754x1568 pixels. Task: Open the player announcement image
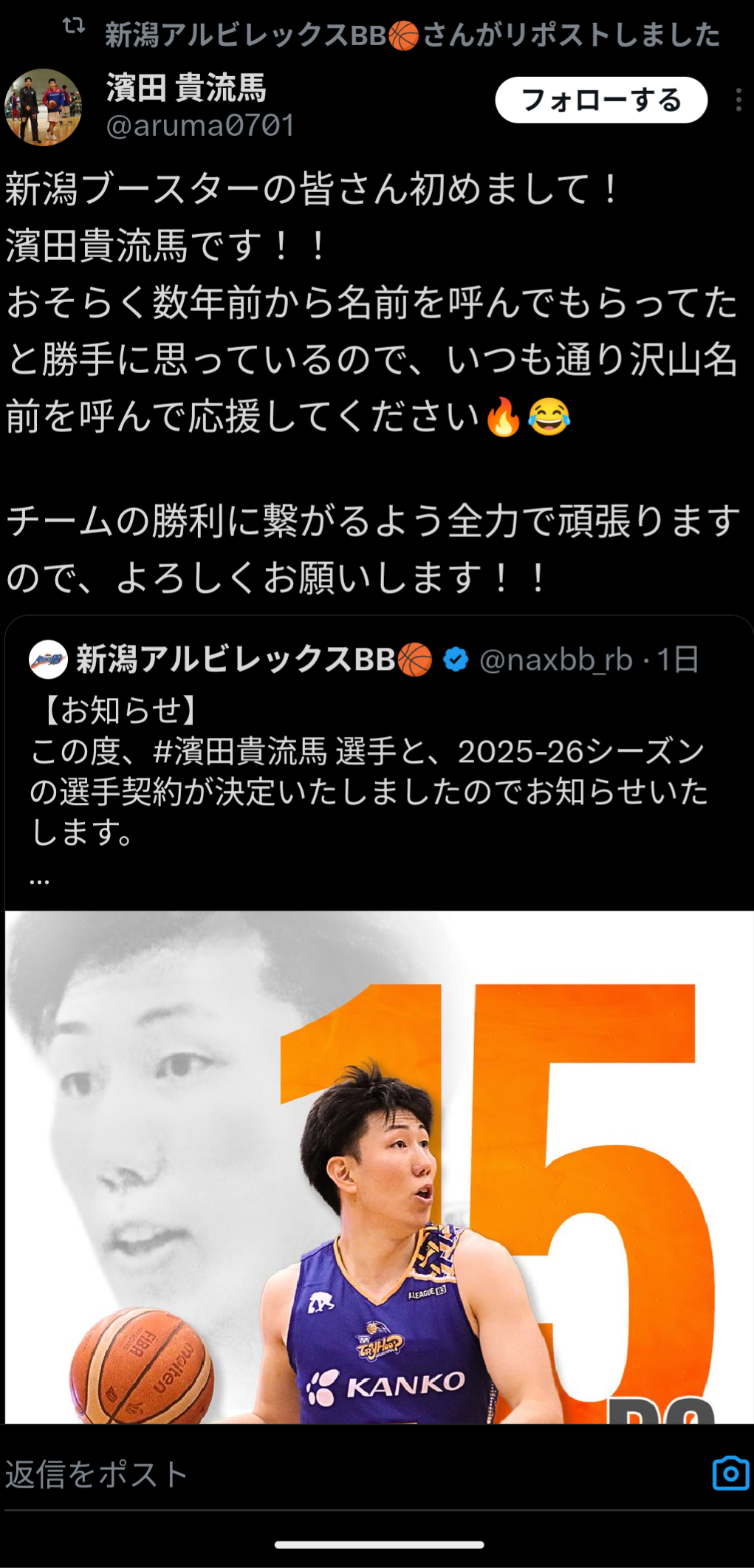(379, 1167)
